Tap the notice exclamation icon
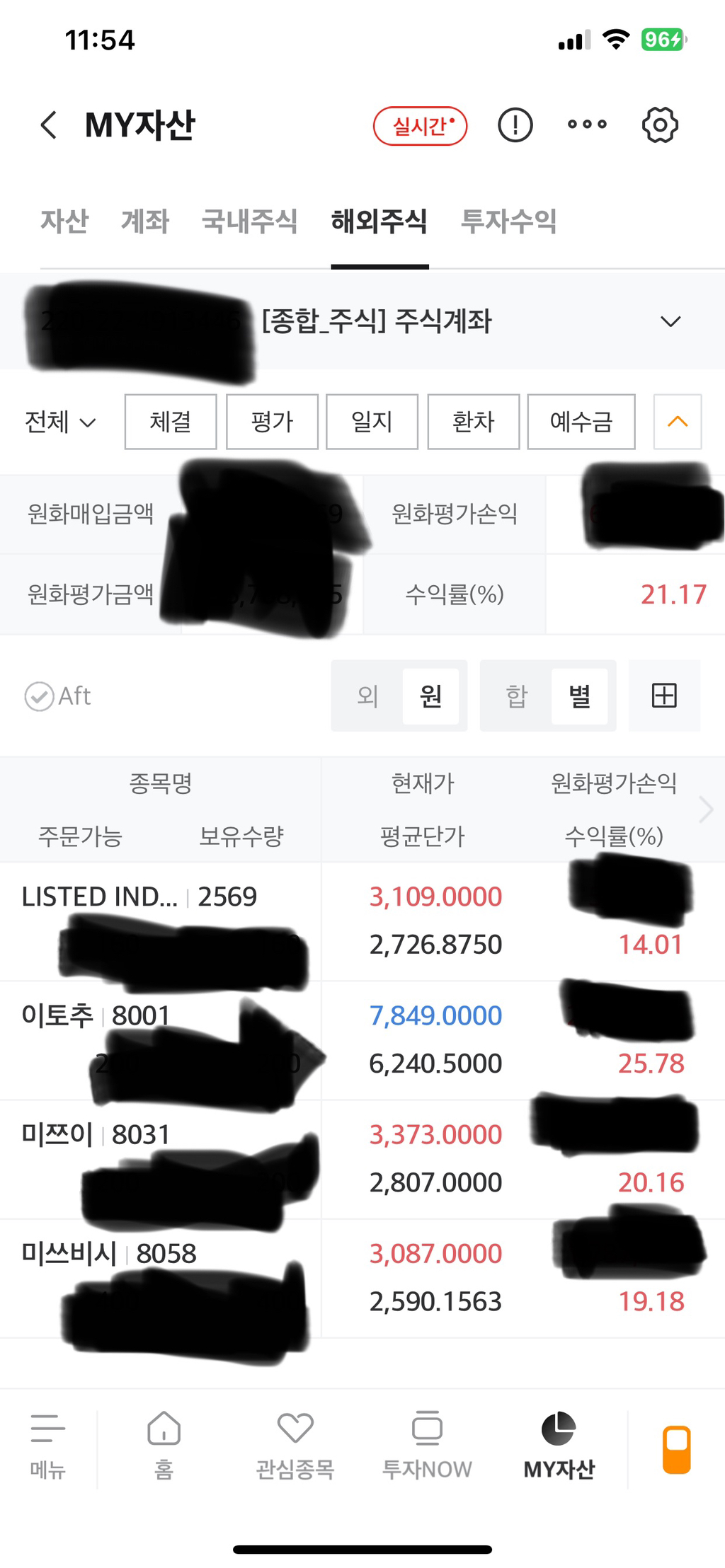The height and width of the screenshot is (1568, 725). click(x=515, y=124)
